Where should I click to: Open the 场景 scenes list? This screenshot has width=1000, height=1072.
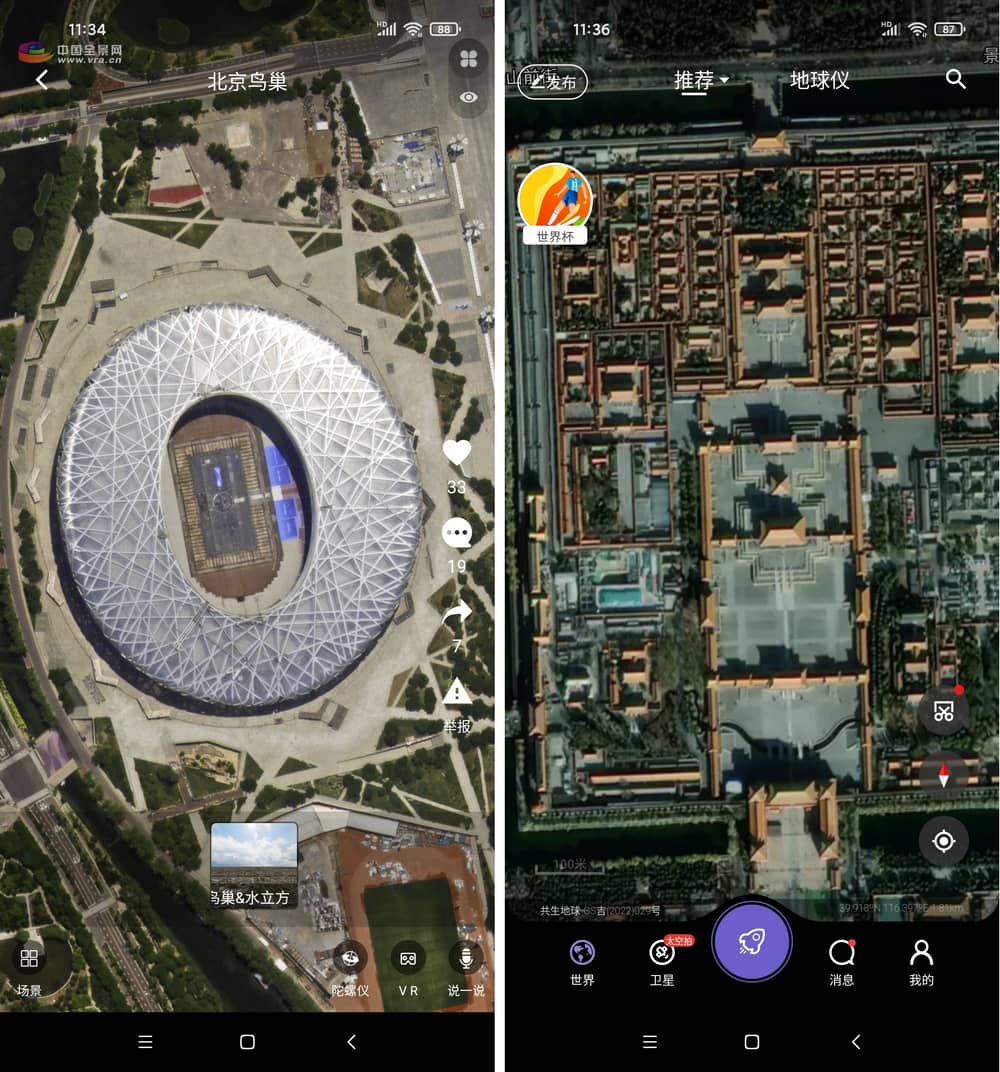pyautogui.click(x=29, y=968)
